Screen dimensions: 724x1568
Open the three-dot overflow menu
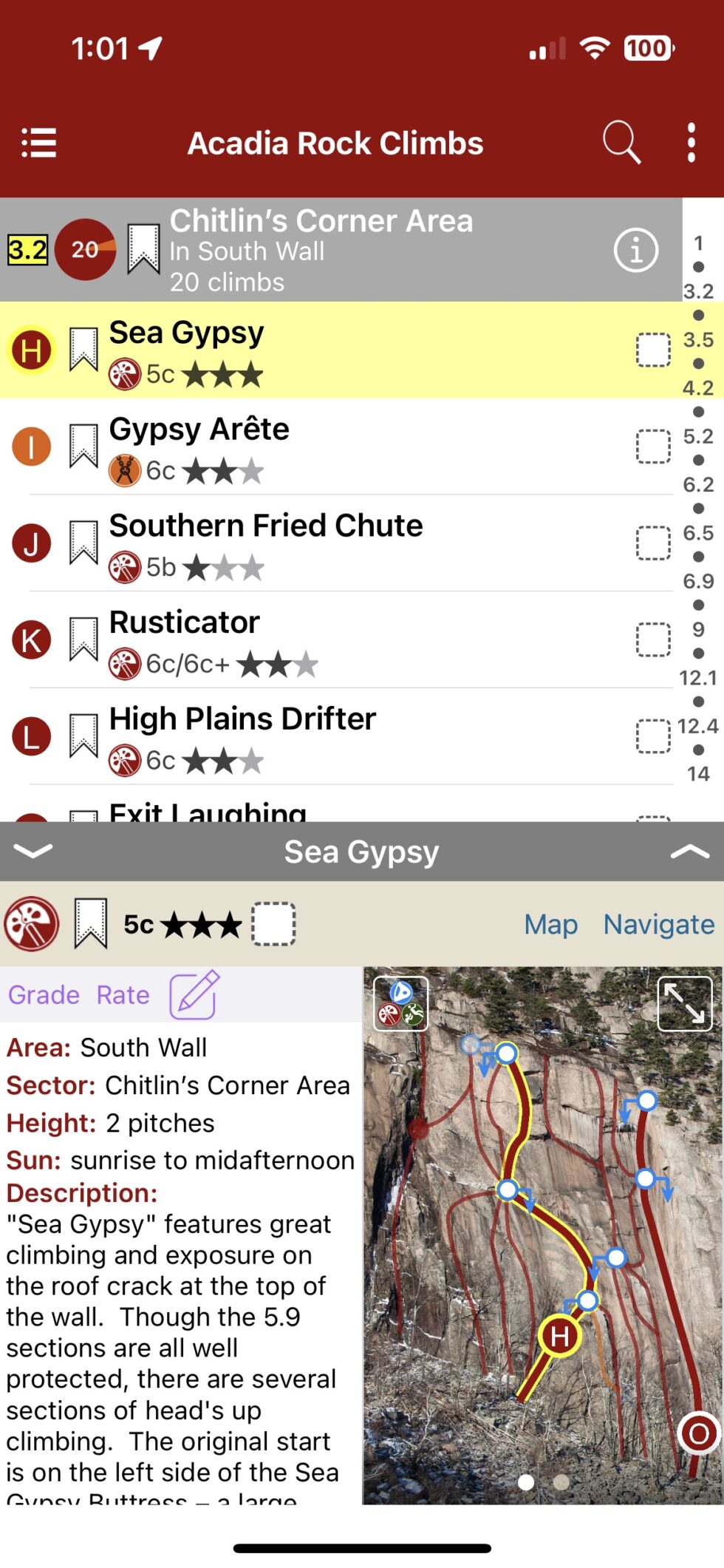(691, 143)
